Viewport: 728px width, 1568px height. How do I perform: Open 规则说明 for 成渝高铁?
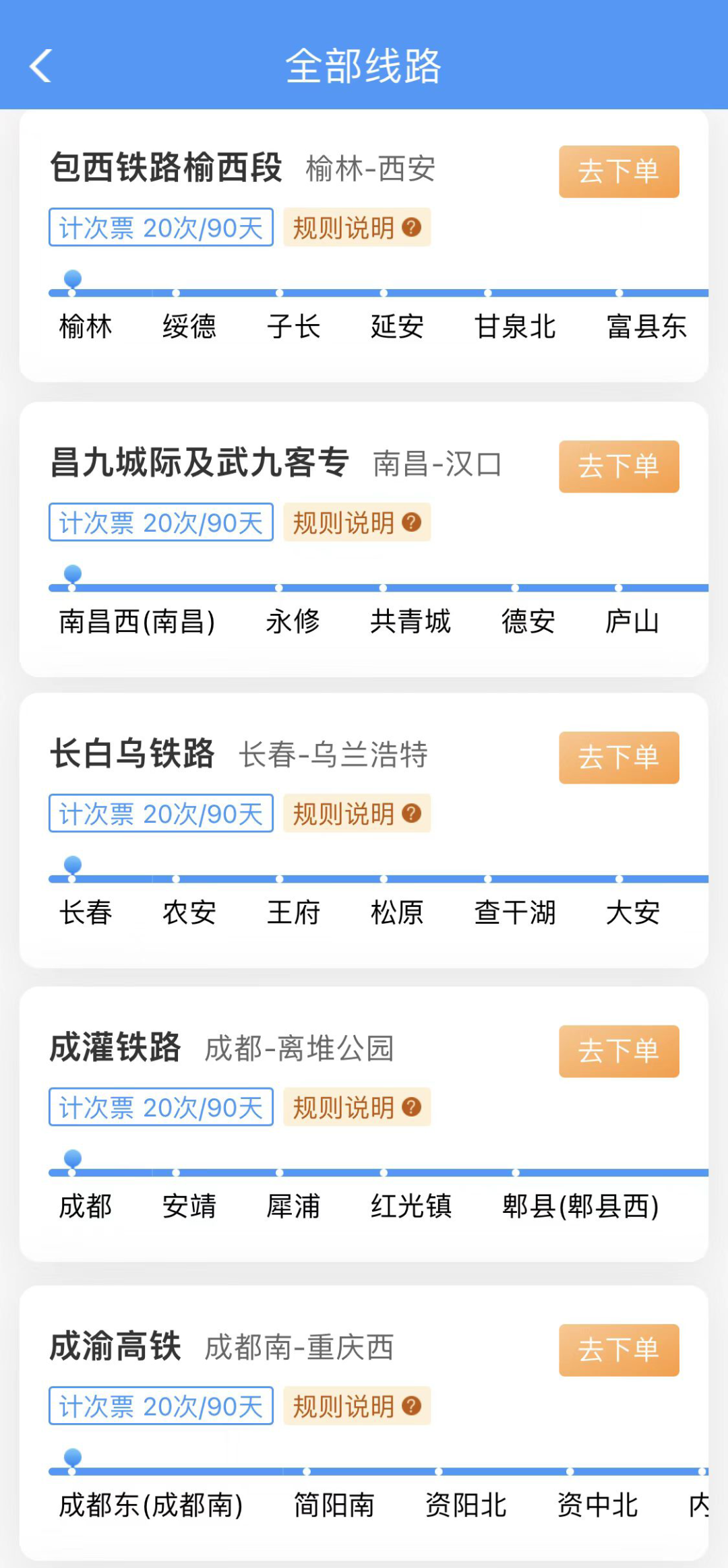[357, 1406]
